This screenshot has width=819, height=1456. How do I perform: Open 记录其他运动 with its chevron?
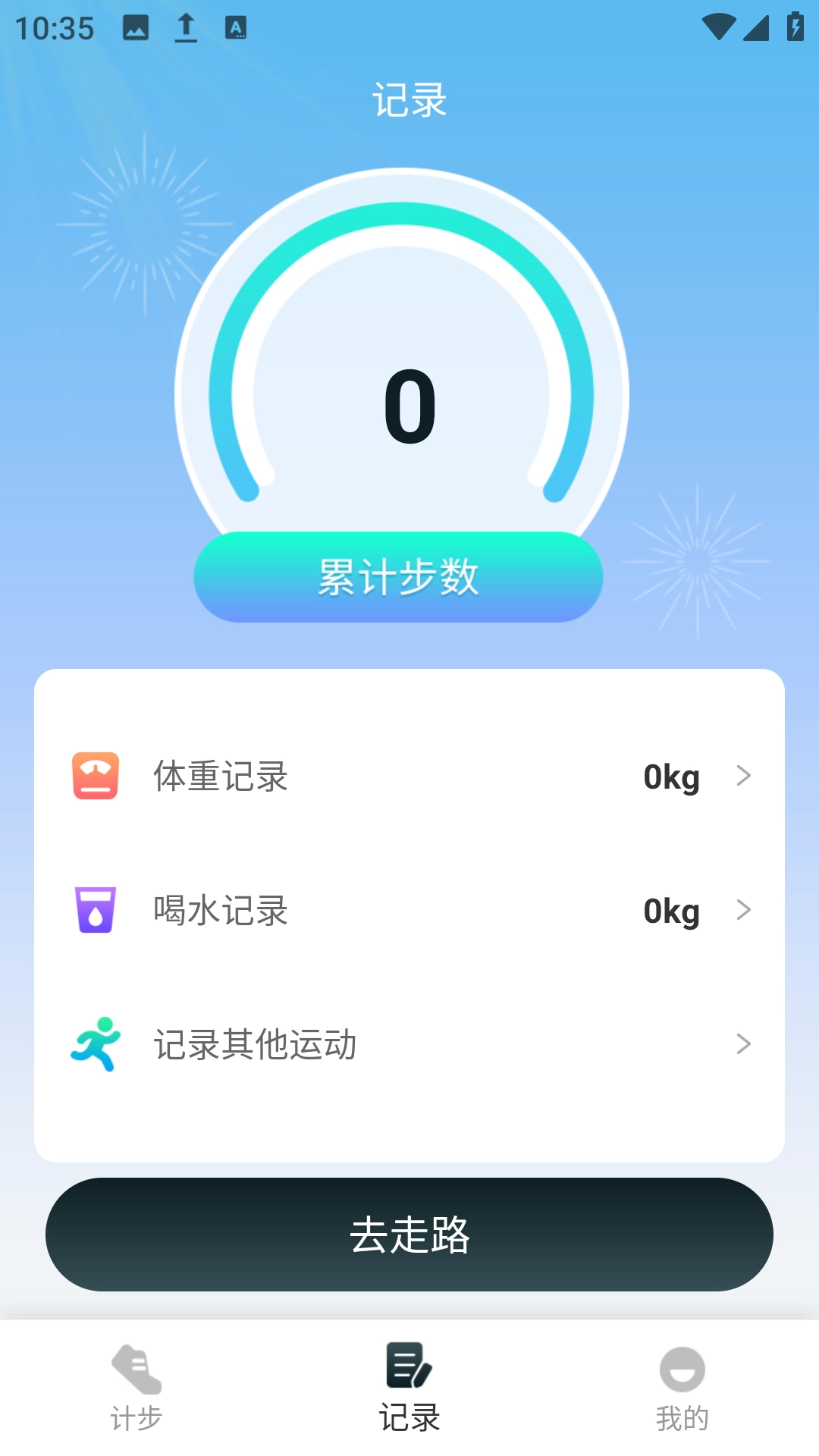tap(745, 1045)
